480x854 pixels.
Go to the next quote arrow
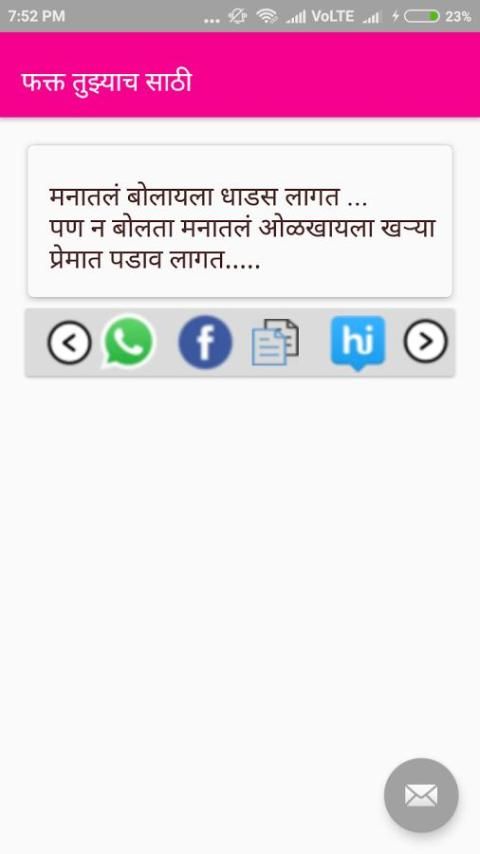click(426, 341)
